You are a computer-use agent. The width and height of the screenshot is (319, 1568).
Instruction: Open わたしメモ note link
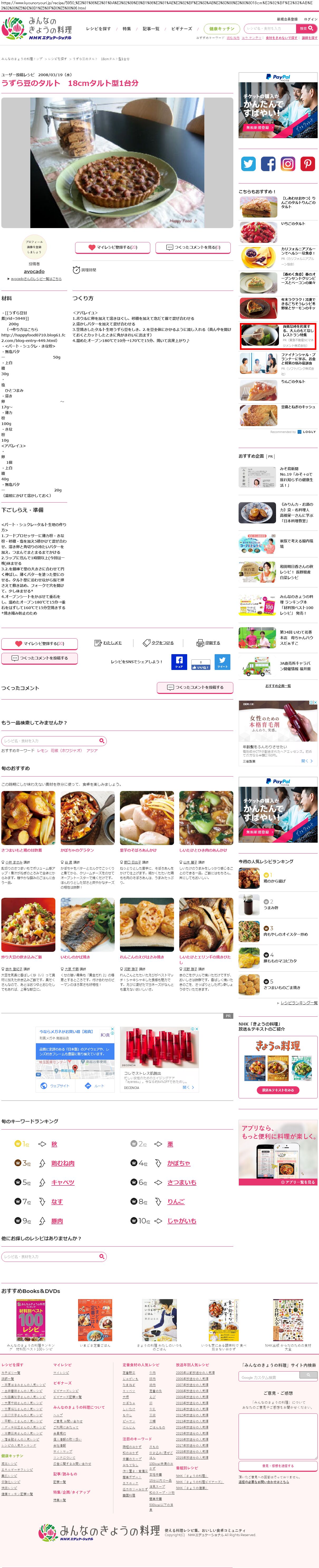click(108, 643)
